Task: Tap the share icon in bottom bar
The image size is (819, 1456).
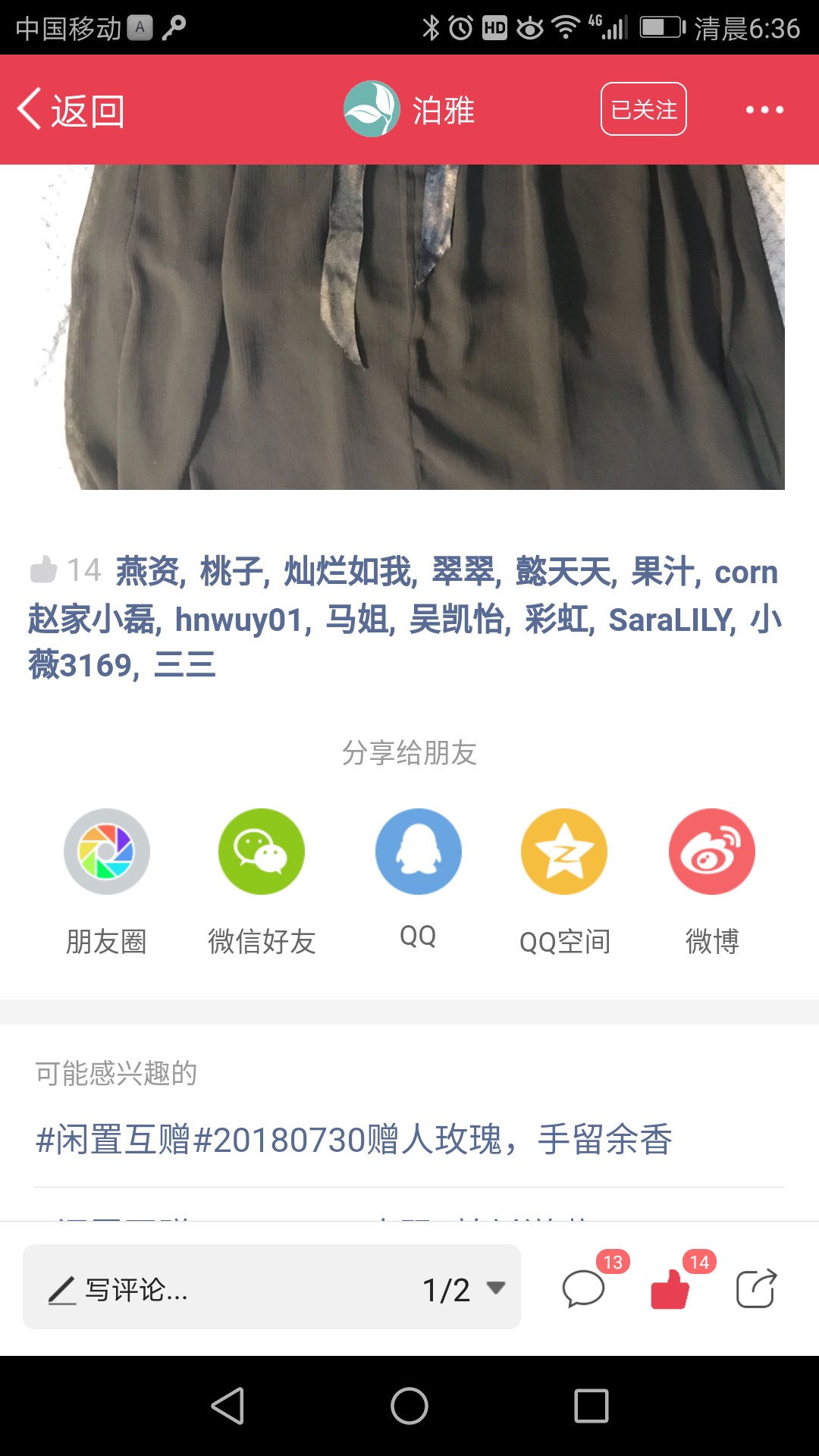Action: [x=757, y=1288]
